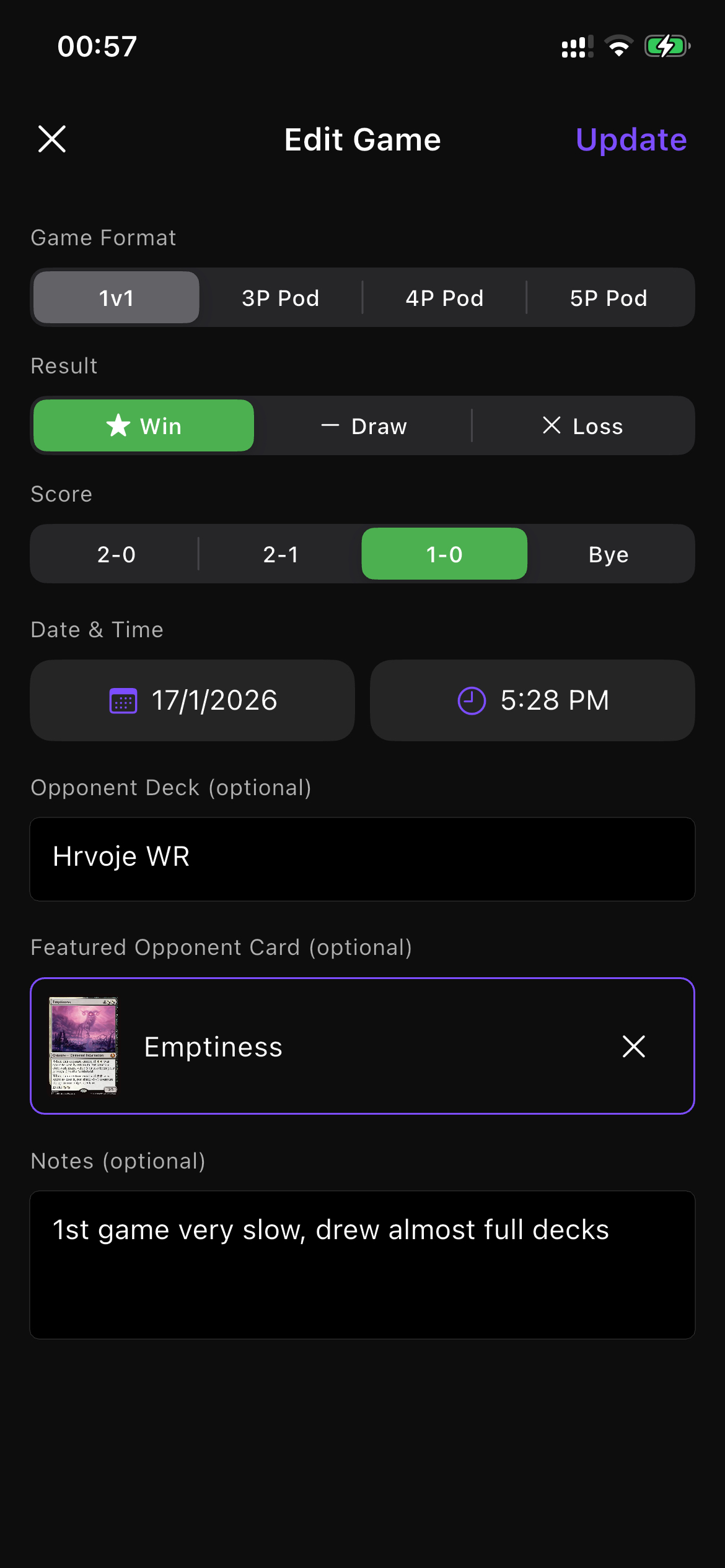
Task: Pick the 5P Pod format
Action: coord(609,298)
